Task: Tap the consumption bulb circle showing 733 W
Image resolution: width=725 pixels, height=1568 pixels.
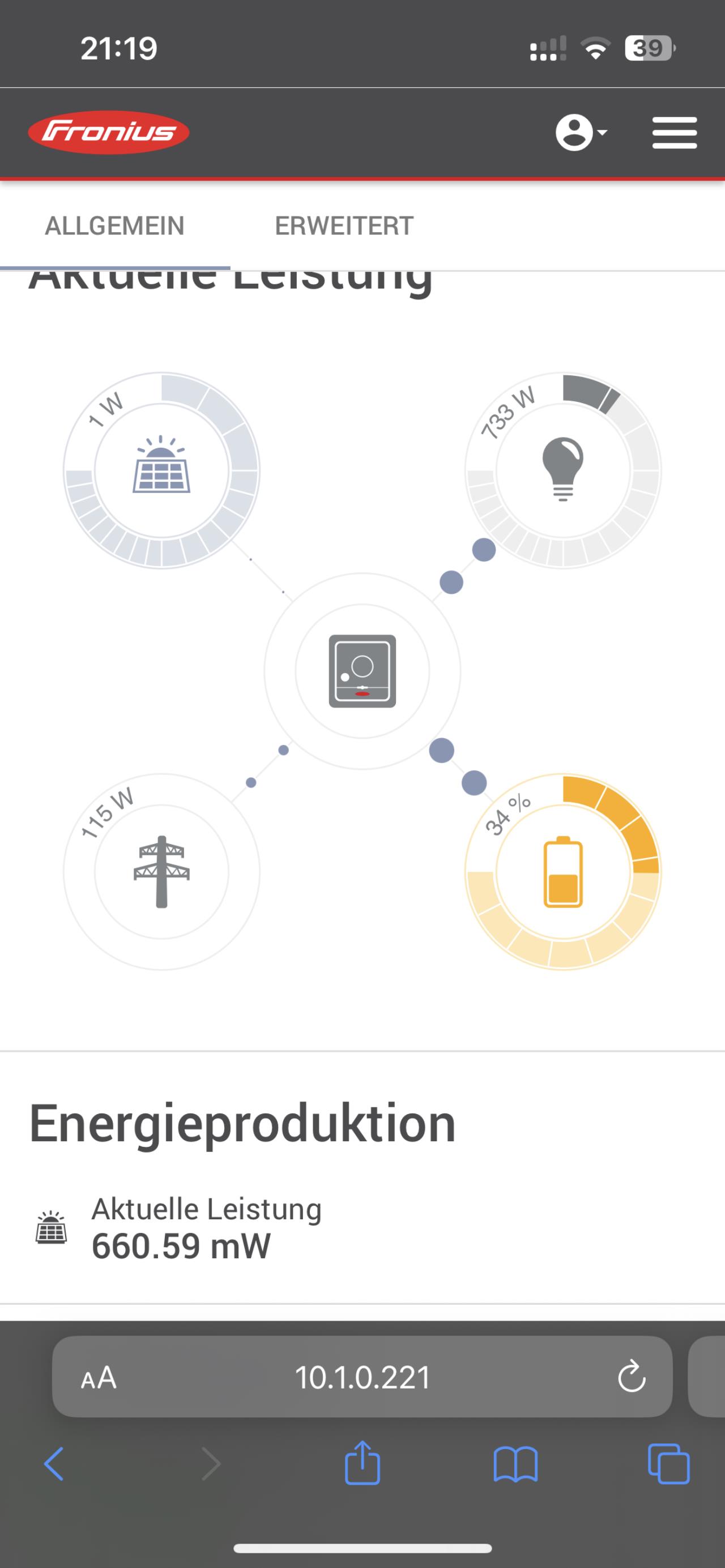Action: (563, 470)
